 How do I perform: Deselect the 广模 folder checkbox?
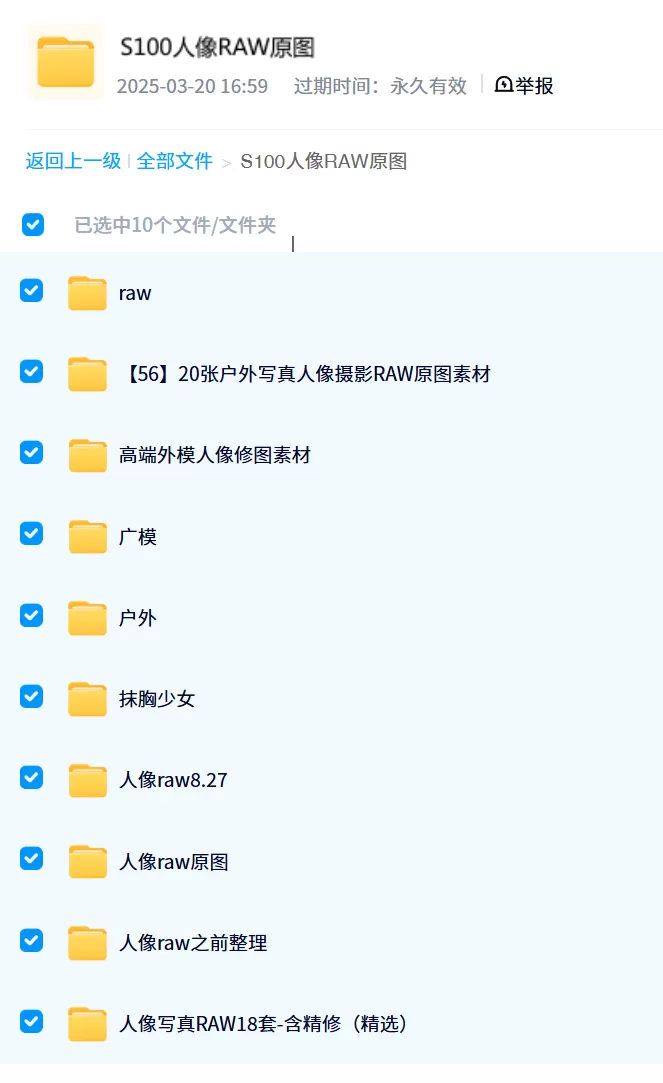pos(32,534)
